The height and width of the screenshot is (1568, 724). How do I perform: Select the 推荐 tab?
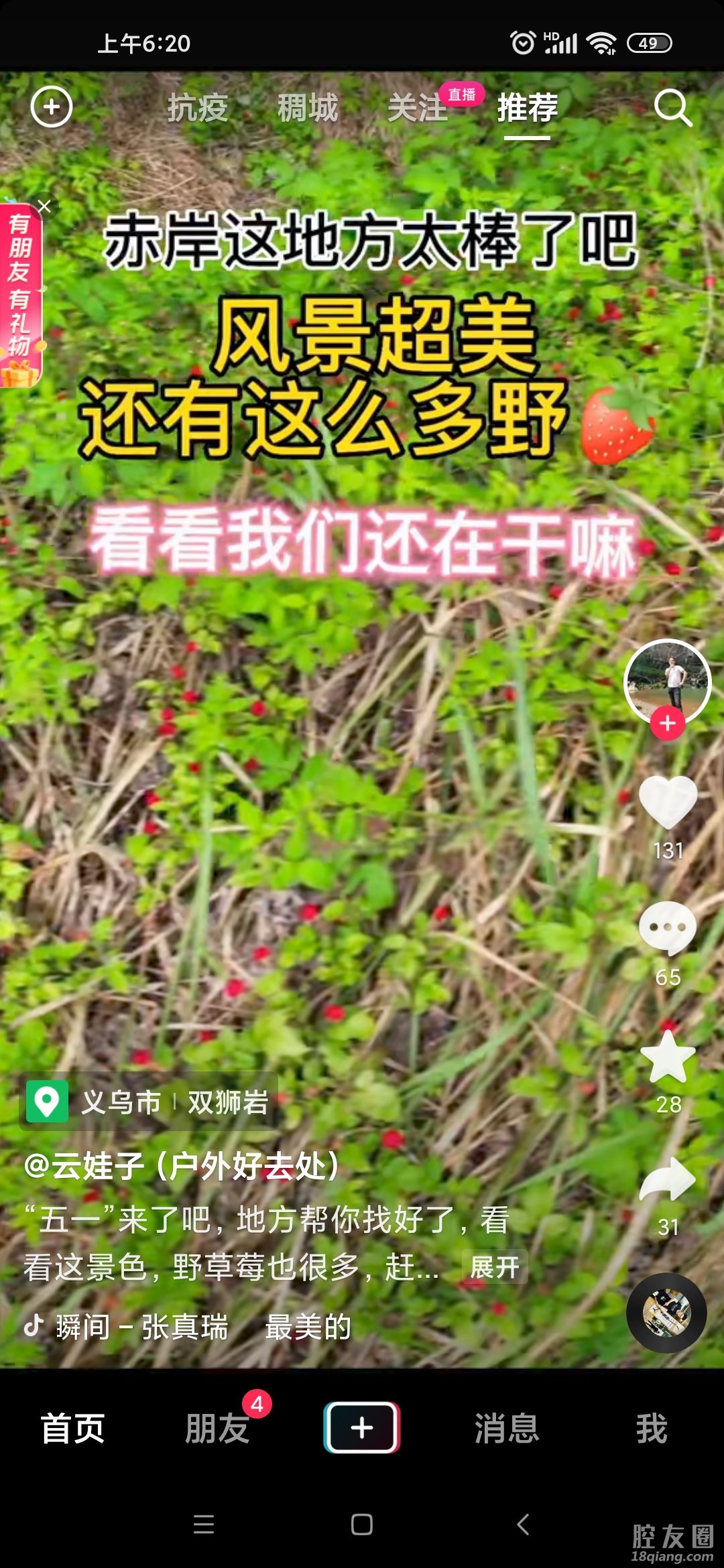[x=528, y=108]
